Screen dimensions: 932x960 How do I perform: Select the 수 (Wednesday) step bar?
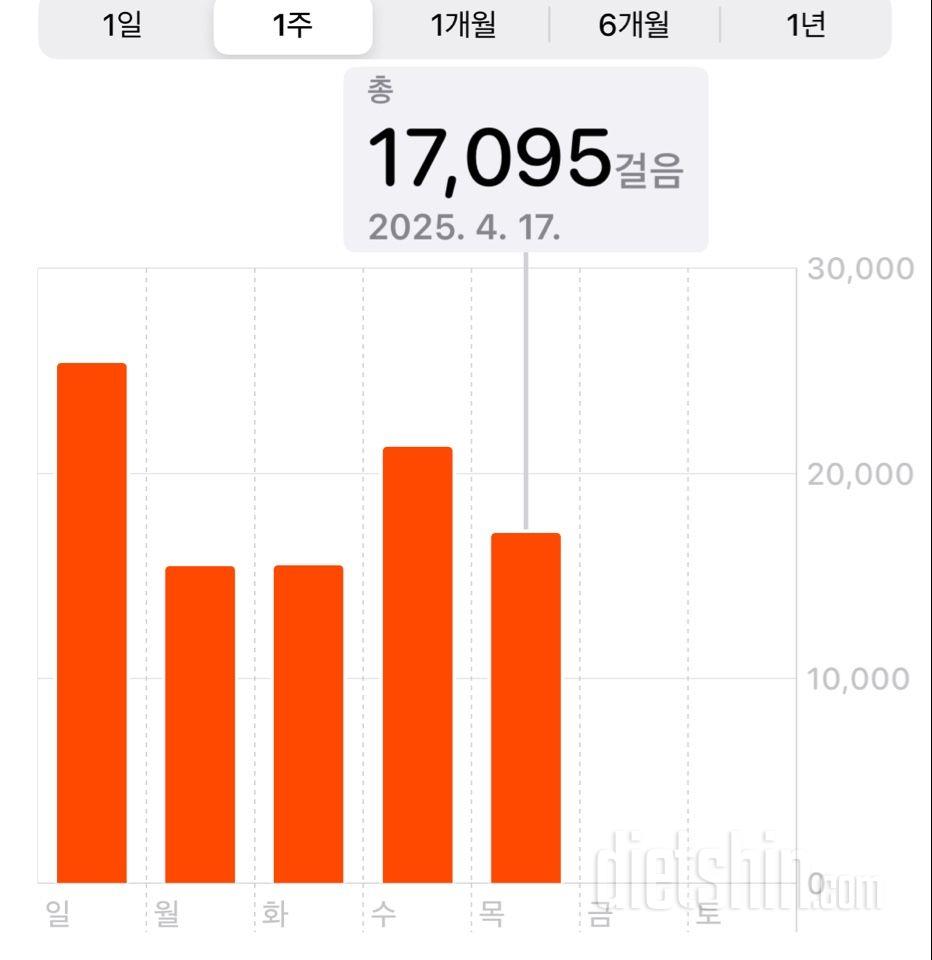[417, 665]
